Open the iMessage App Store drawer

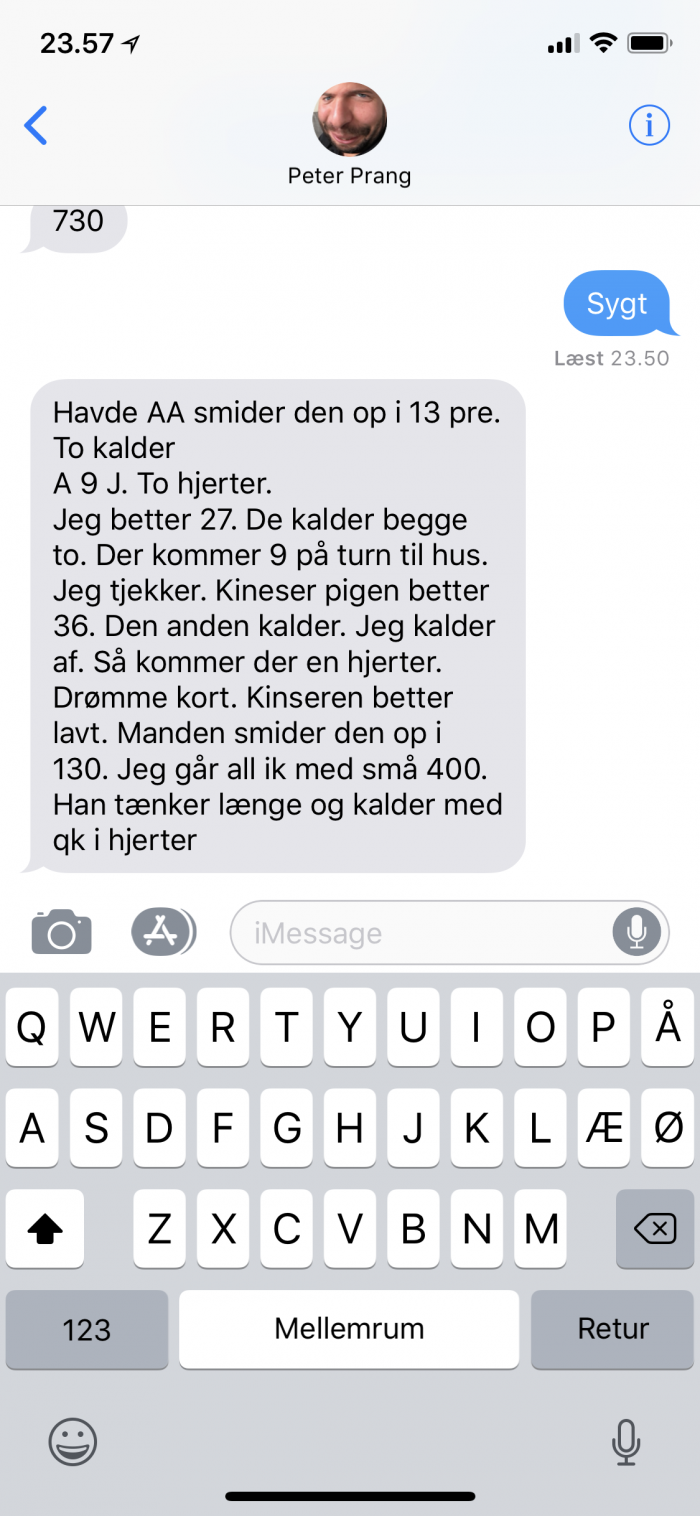pos(163,932)
